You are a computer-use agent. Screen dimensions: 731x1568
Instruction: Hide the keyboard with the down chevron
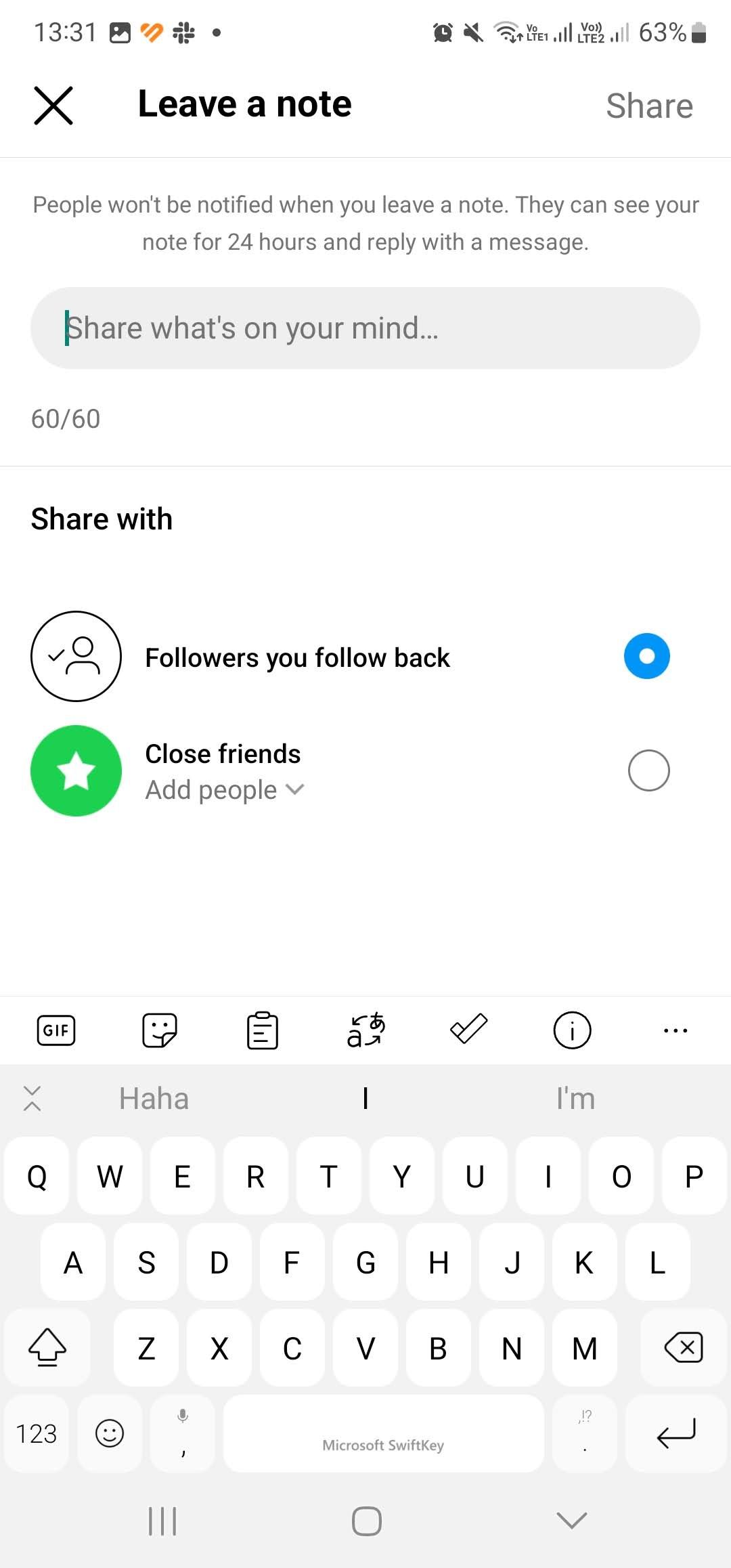coord(572,1521)
